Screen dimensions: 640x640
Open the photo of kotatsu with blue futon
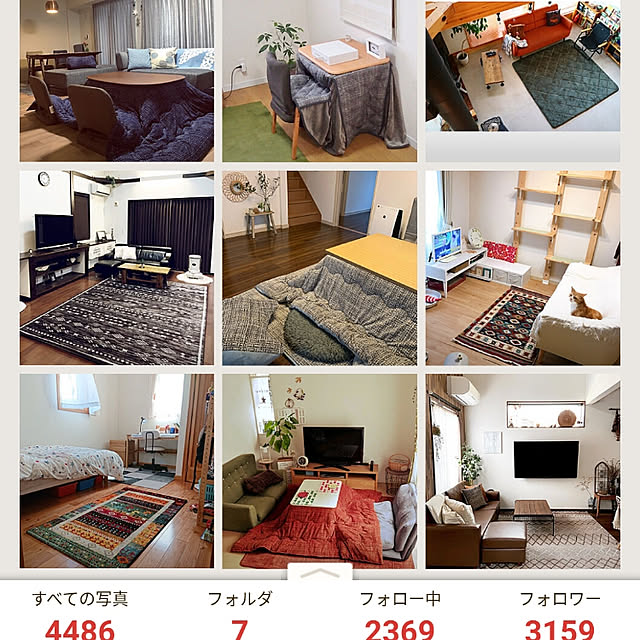pyautogui.click(x=116, y=80)
